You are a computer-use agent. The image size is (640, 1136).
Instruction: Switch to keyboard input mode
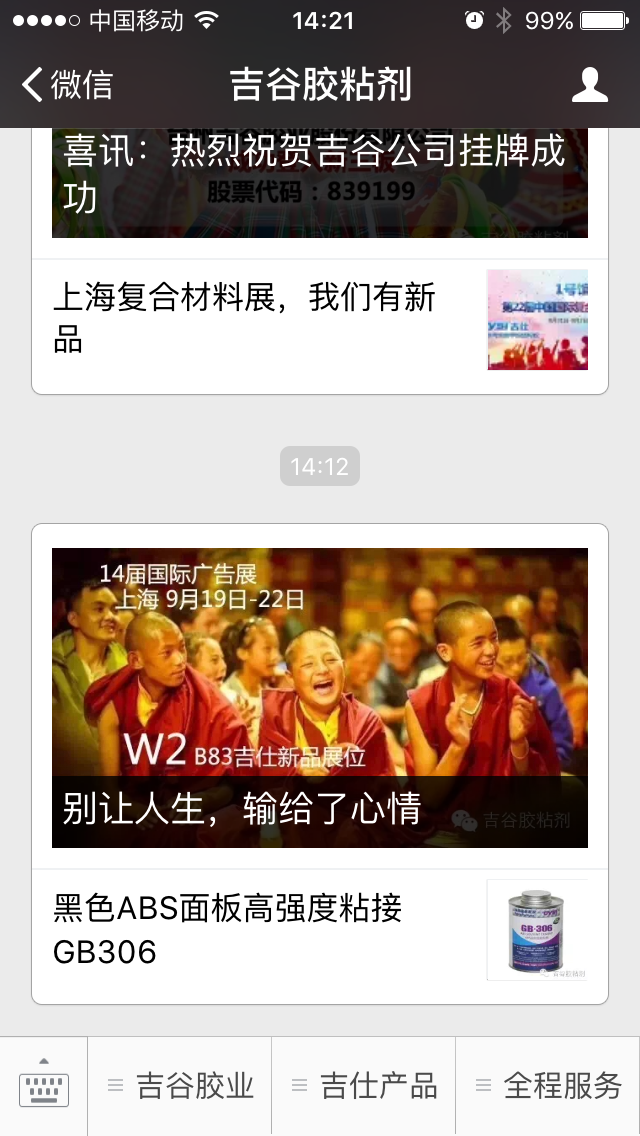tap(44, 1085)
